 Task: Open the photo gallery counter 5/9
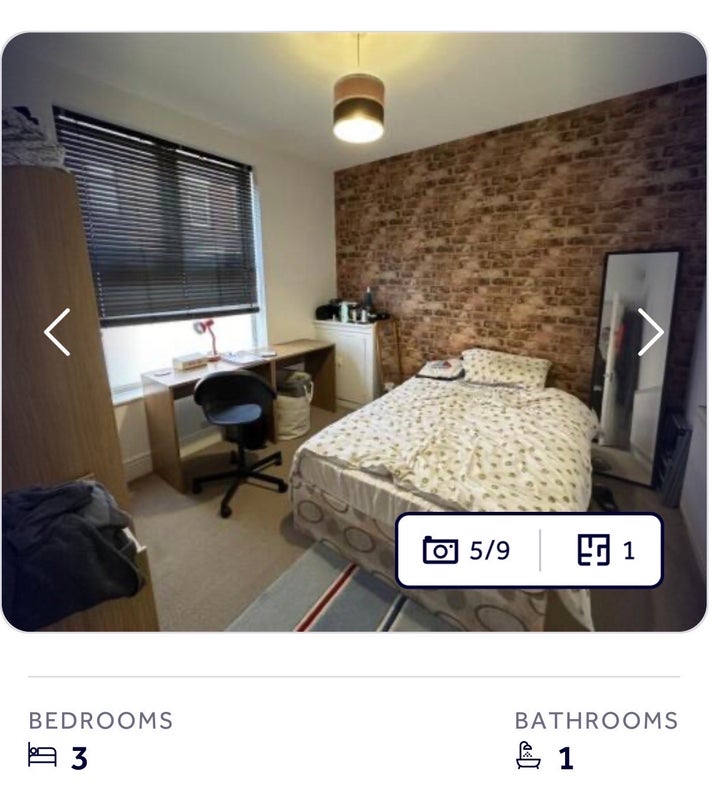[x=467, y=550]
